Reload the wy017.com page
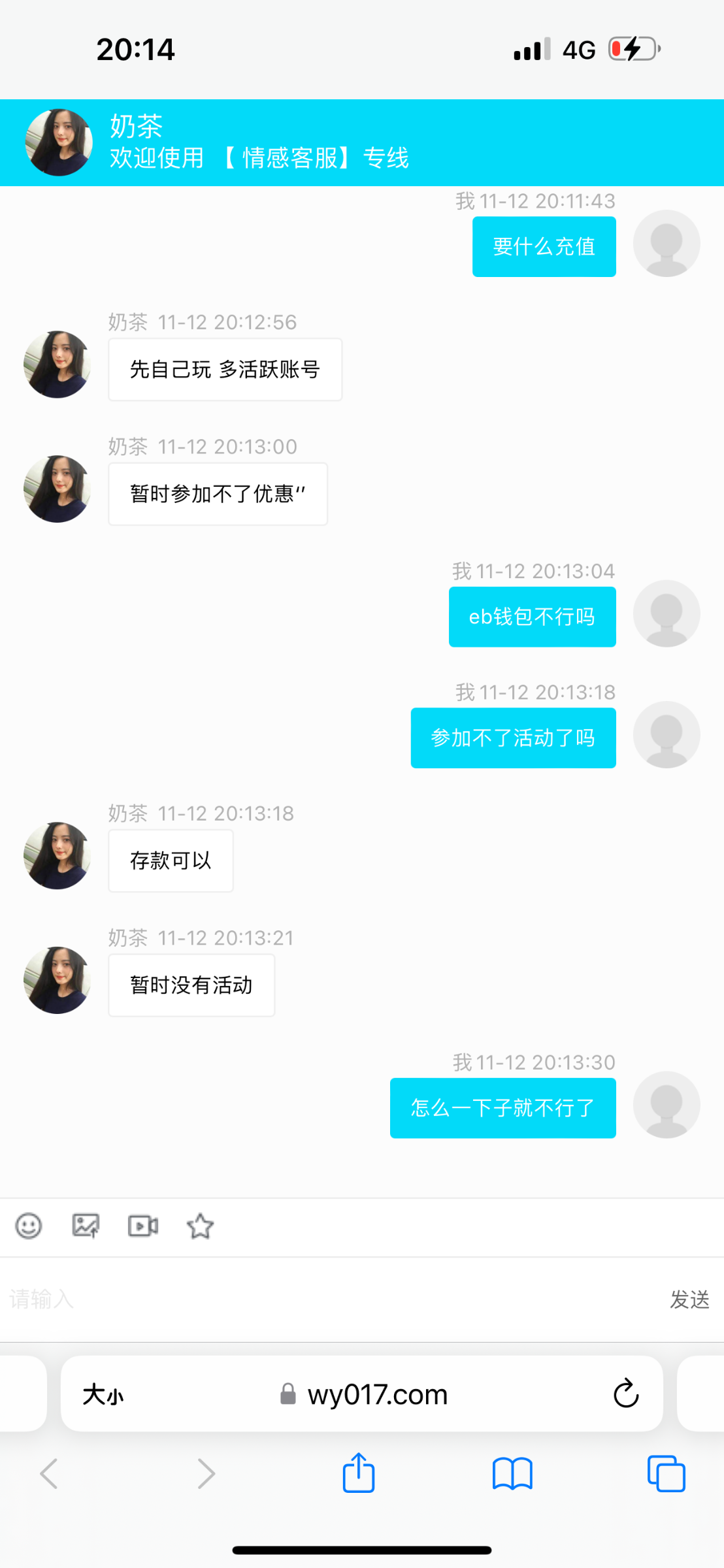724x1568 pixels. click(x=625, y=1394)
